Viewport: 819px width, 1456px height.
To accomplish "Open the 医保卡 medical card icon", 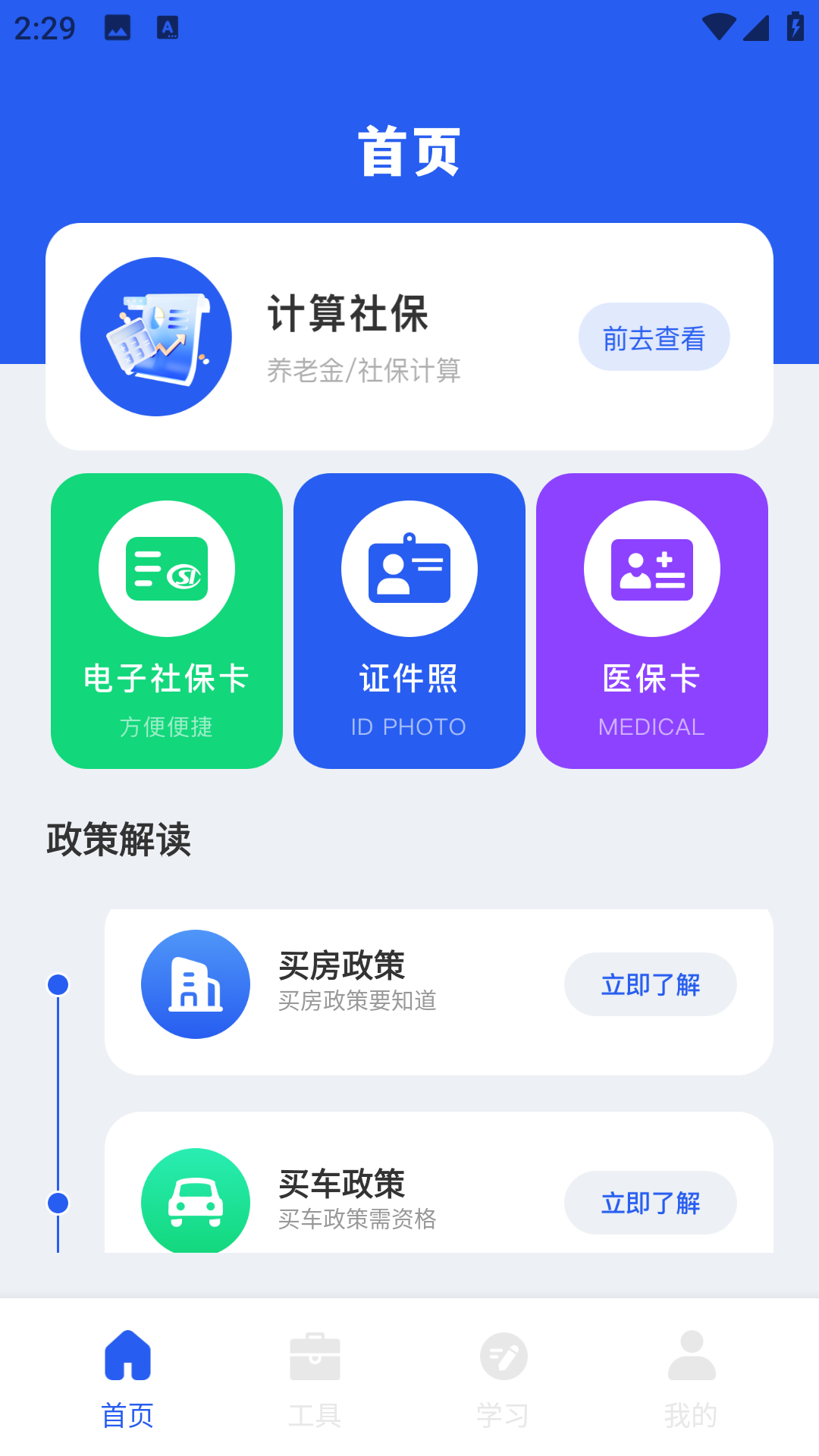I will pos(651,568).
